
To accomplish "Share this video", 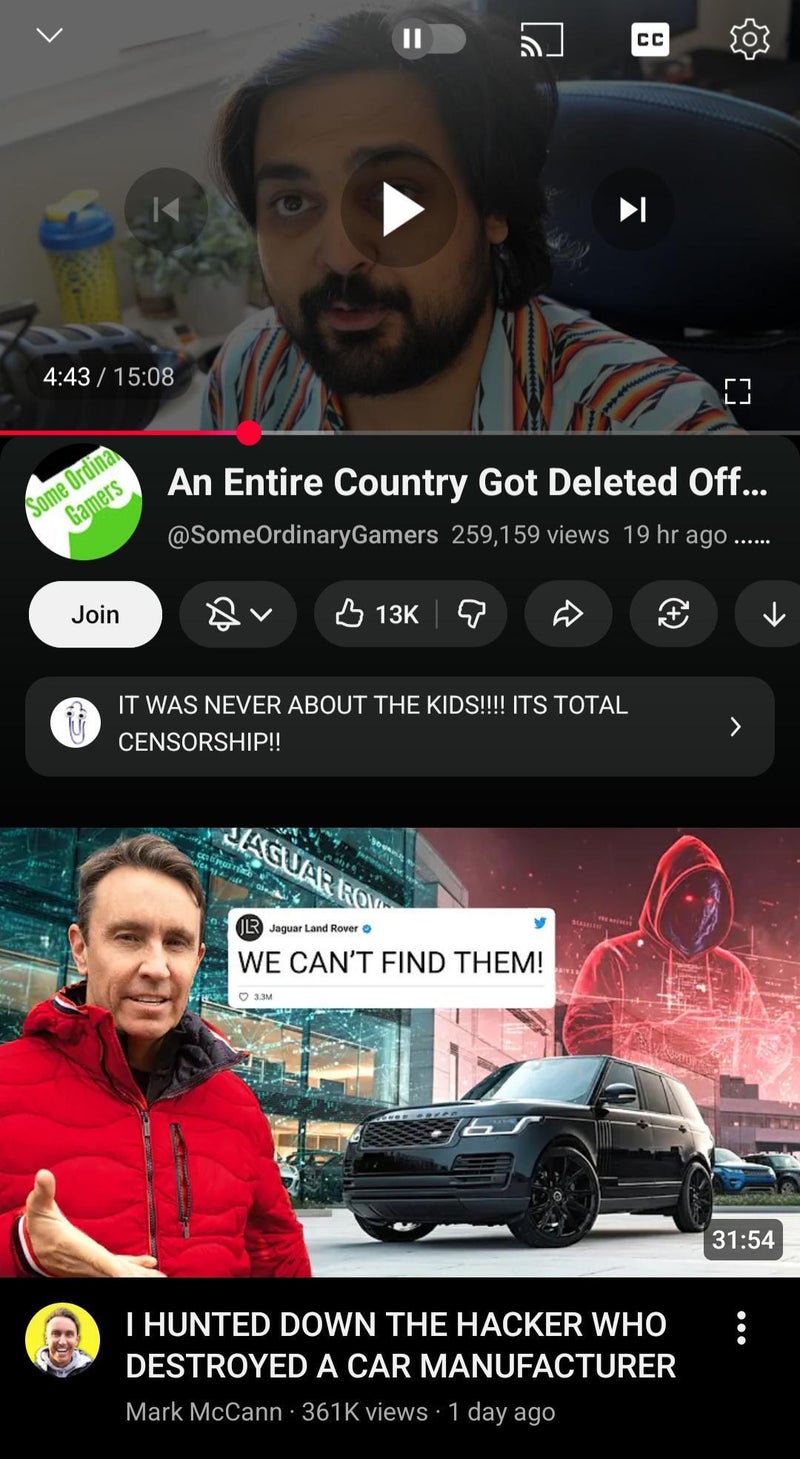I will [x=567, y=614].
